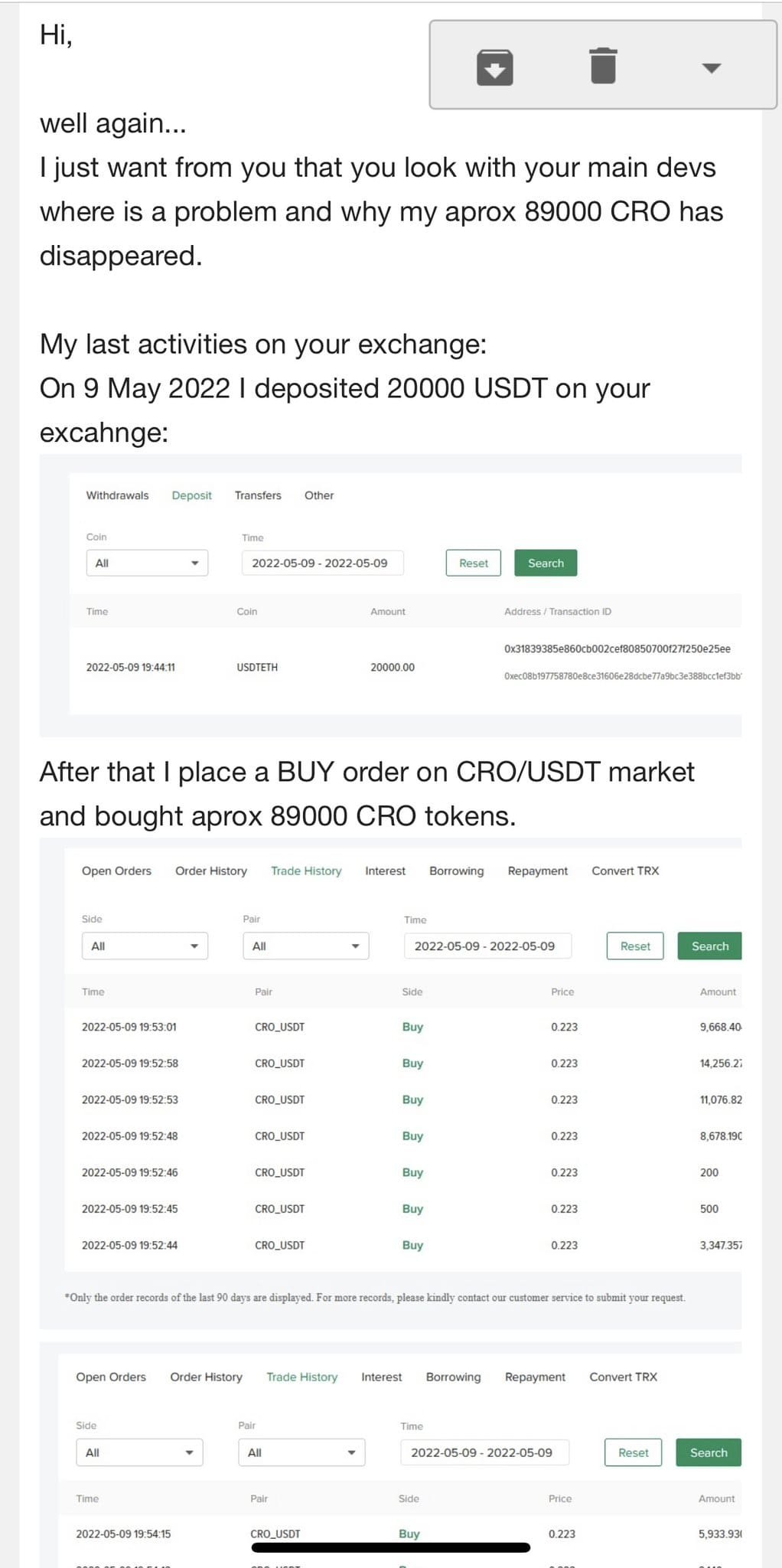Switch to the Withdrawals tab
Viewport: 782px width, 1568px height.
point(117,495)
